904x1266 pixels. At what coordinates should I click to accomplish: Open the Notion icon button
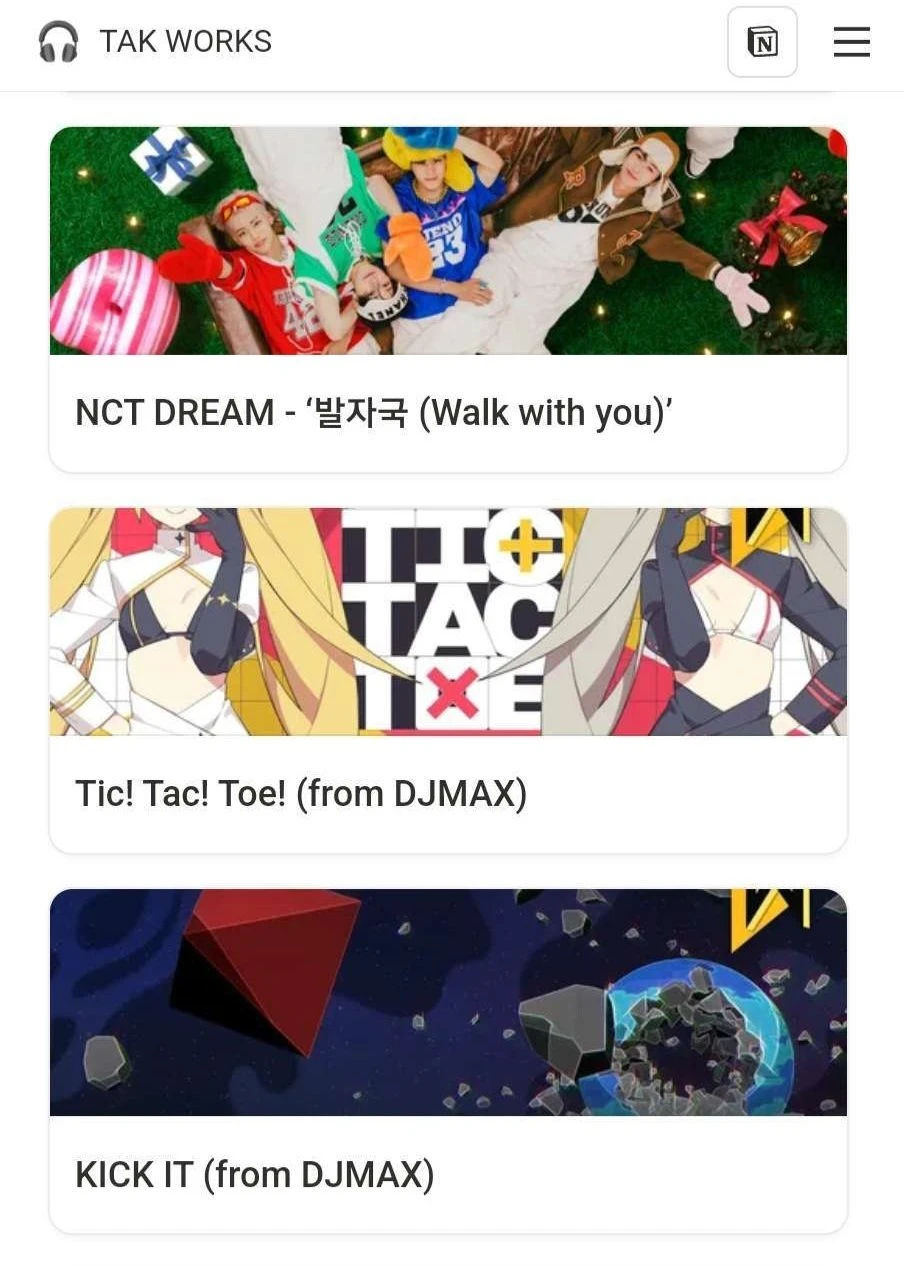click(762, 42)
